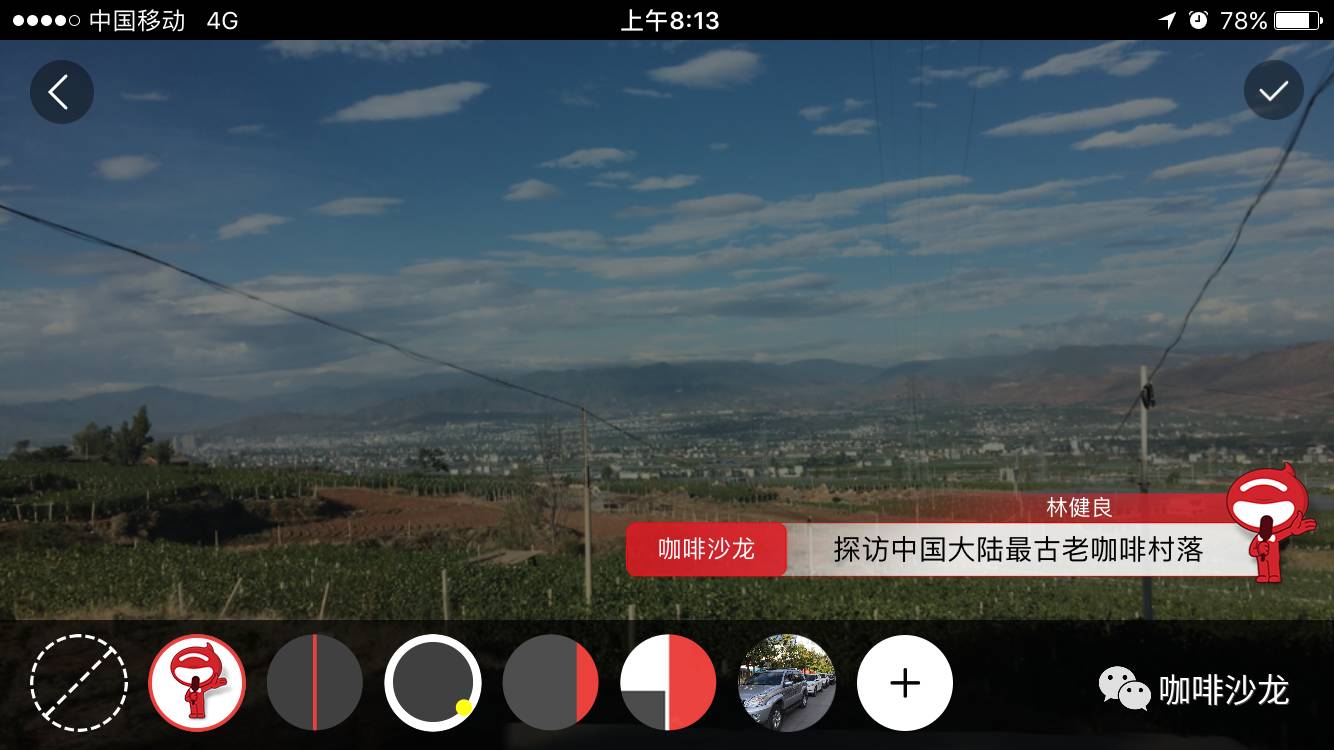Select the white ring yellow dot template
This screenshot has width=1334, height=750.
pos(433,684)
